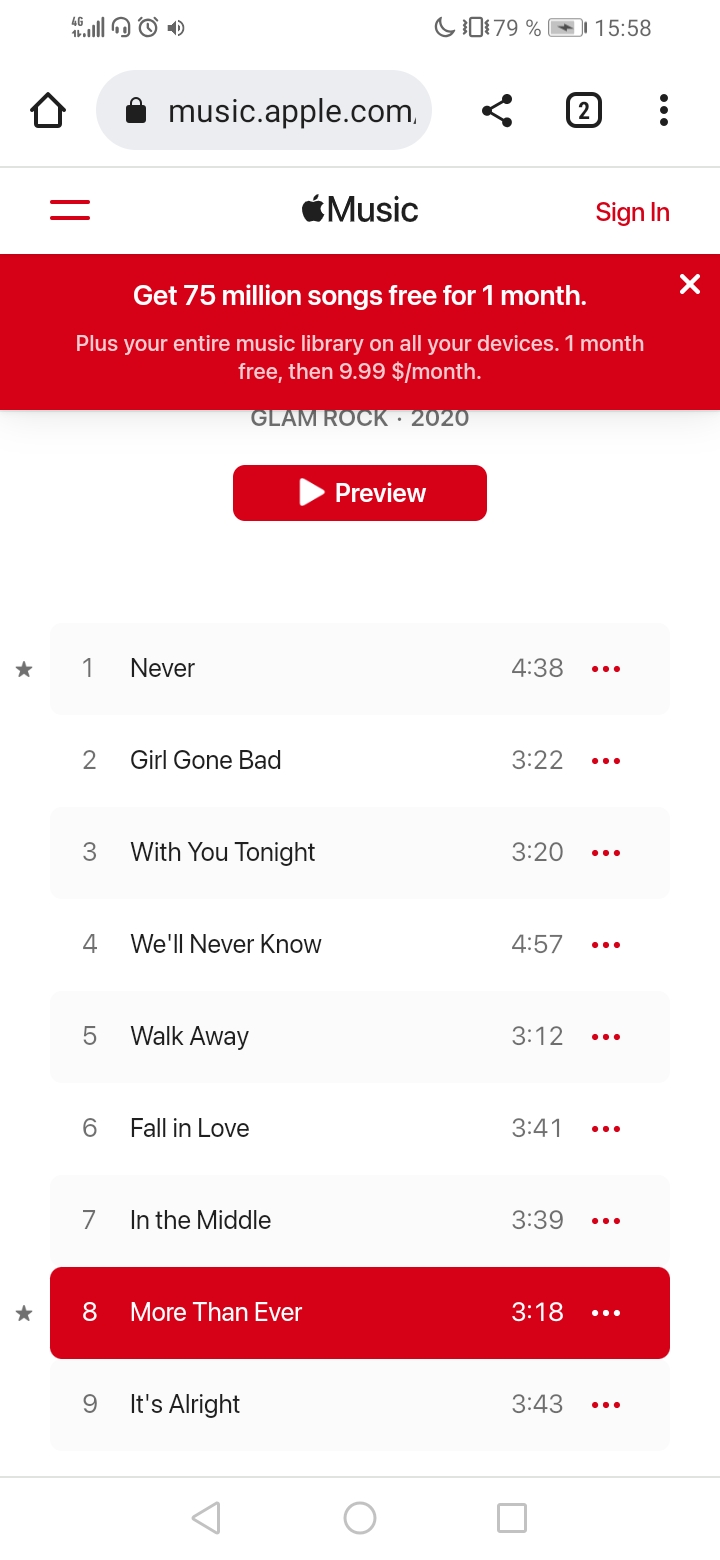The height and width of the screenshot is (1560, 720).
Task: Share this page
Action: [497, 110]
